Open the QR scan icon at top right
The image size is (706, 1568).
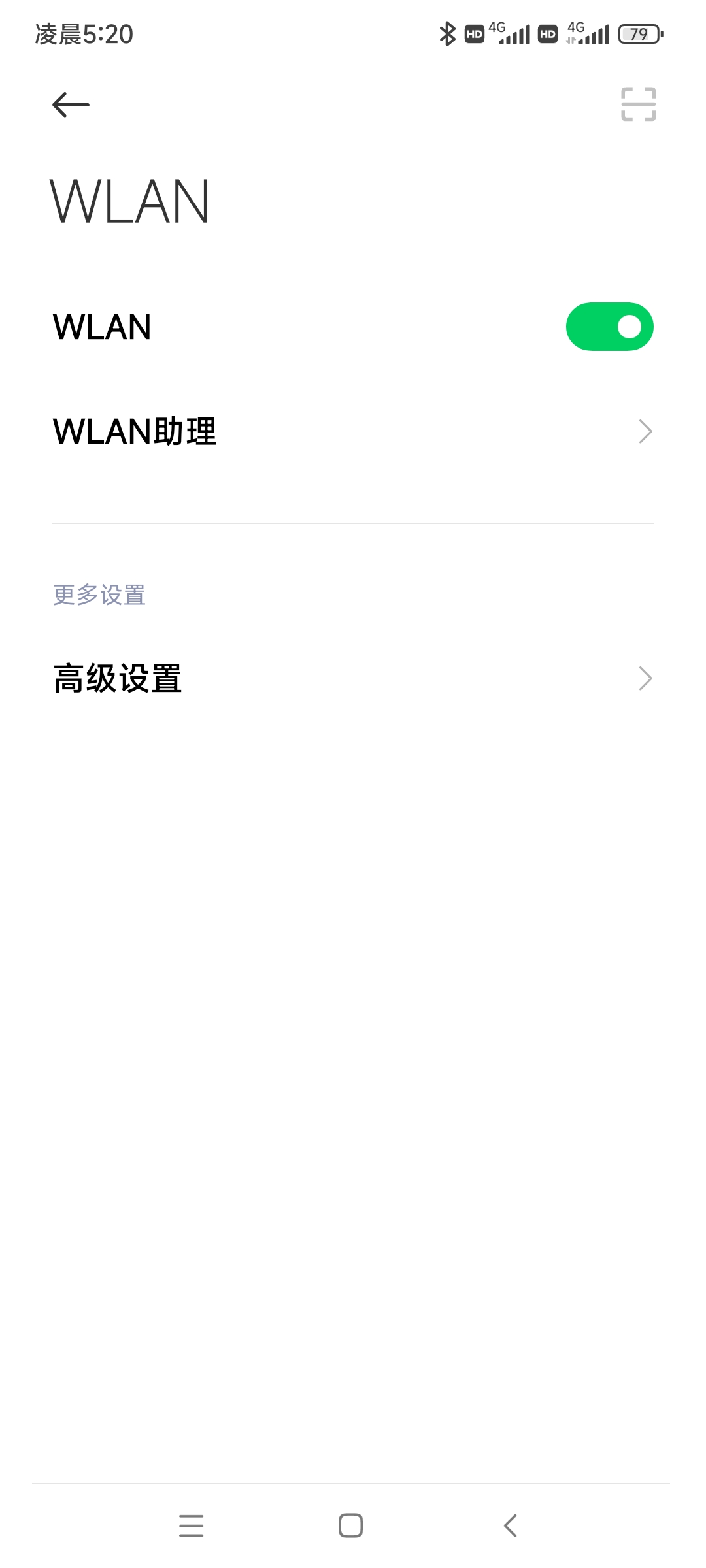point(638,105)
